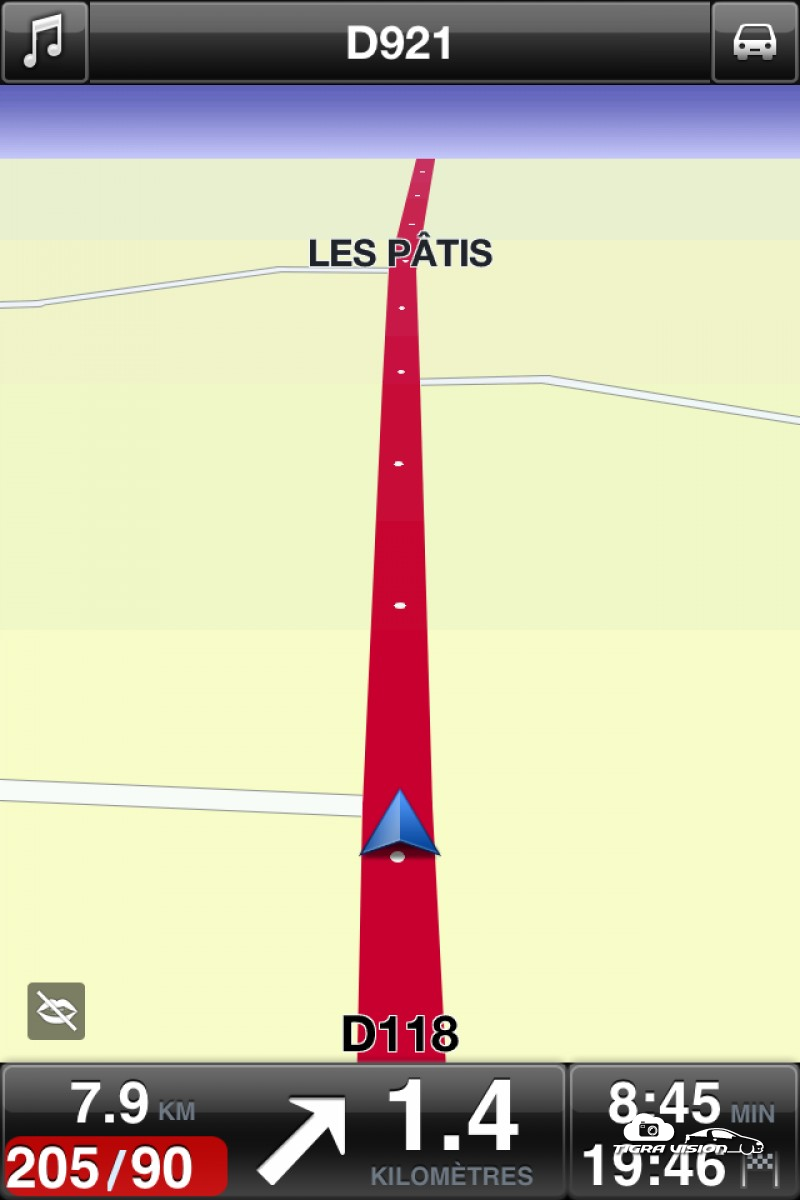The height and width of the screenshot is (1200, 800).
Task: Open the music controls note icon
Action: coord(44,42)
